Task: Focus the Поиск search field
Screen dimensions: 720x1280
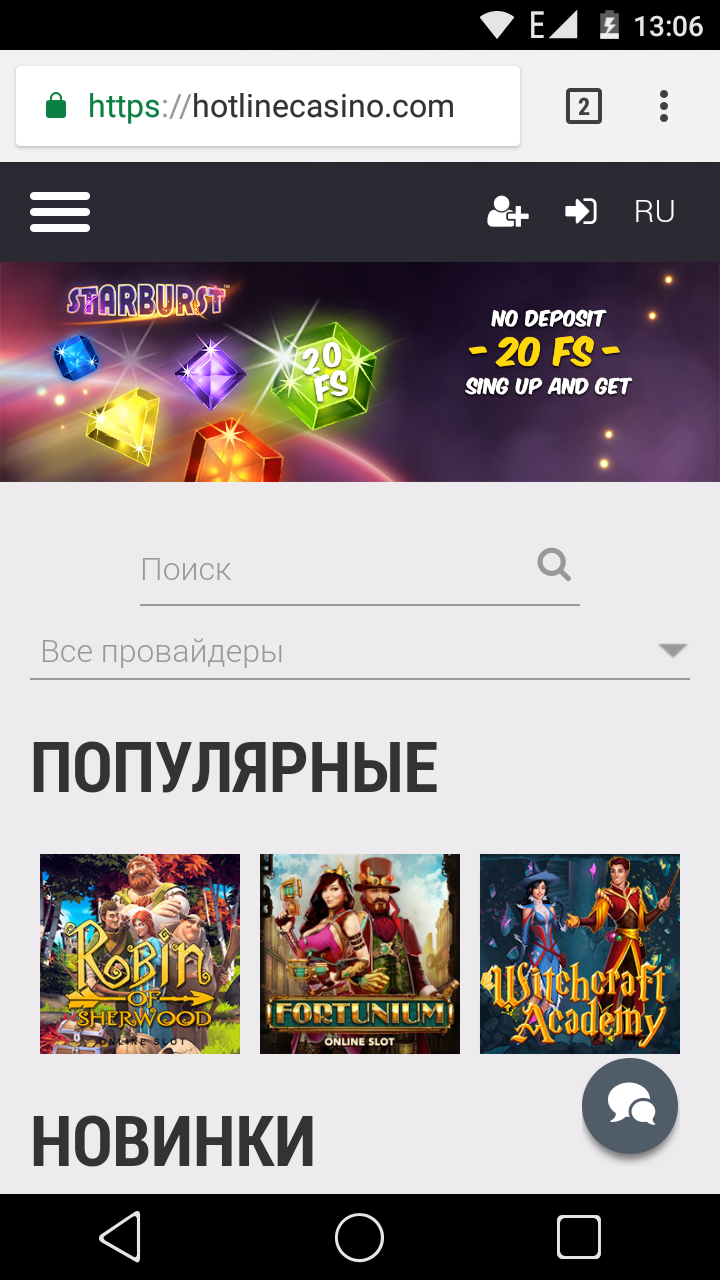Action: 335,570
